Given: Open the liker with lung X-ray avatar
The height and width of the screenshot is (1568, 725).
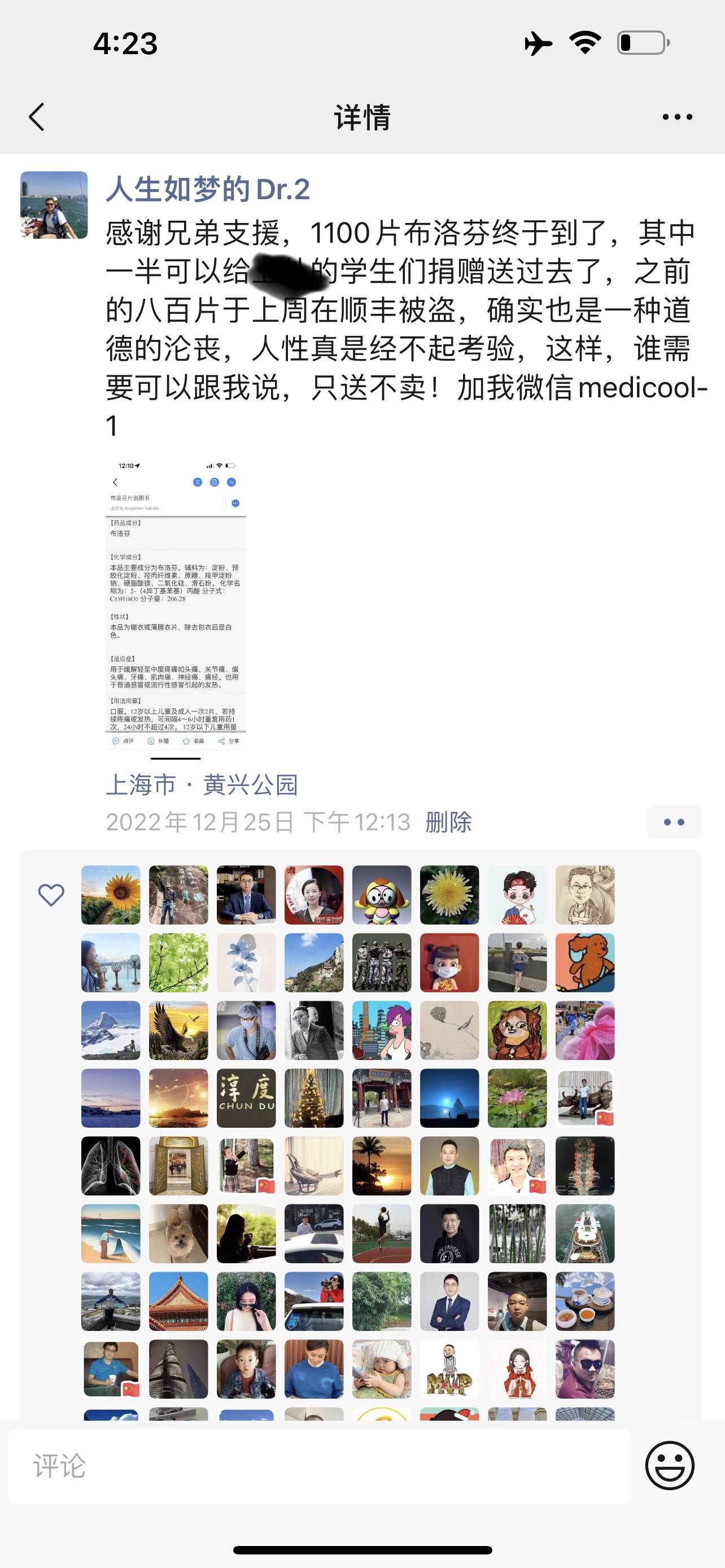Looking at the screenshot, I should 111,1166.
